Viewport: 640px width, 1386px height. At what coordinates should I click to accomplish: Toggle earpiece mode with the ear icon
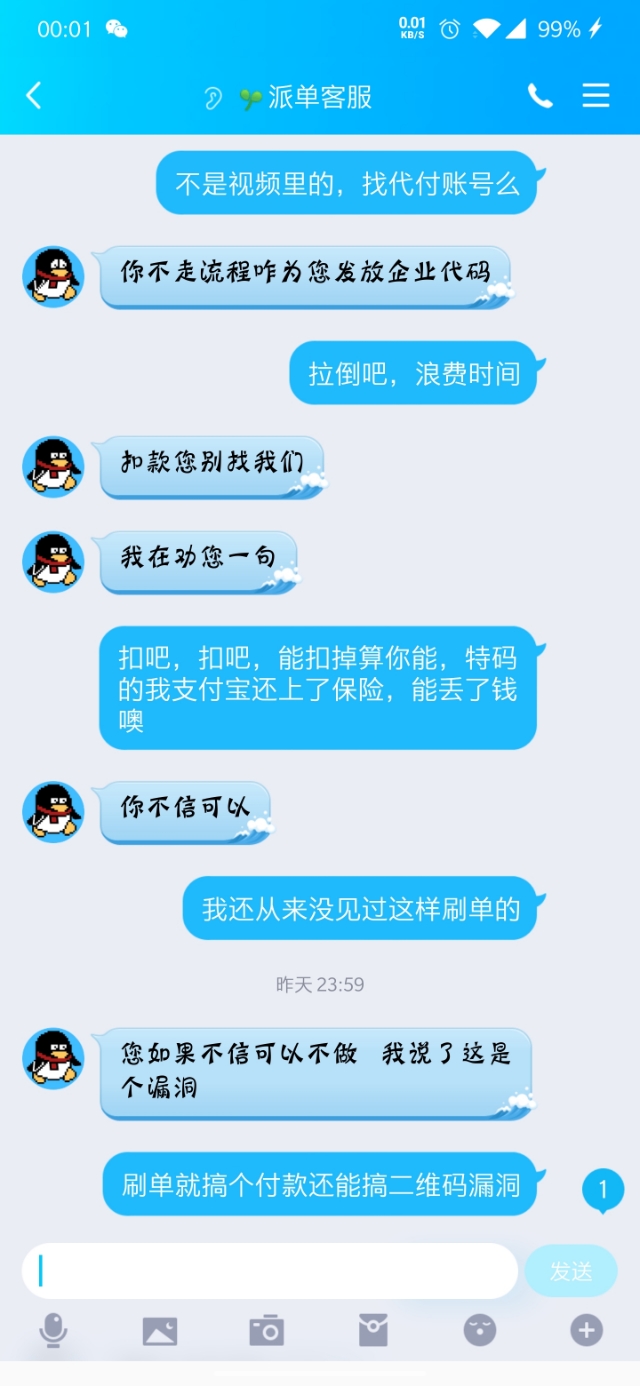click(x=213, y=97)
